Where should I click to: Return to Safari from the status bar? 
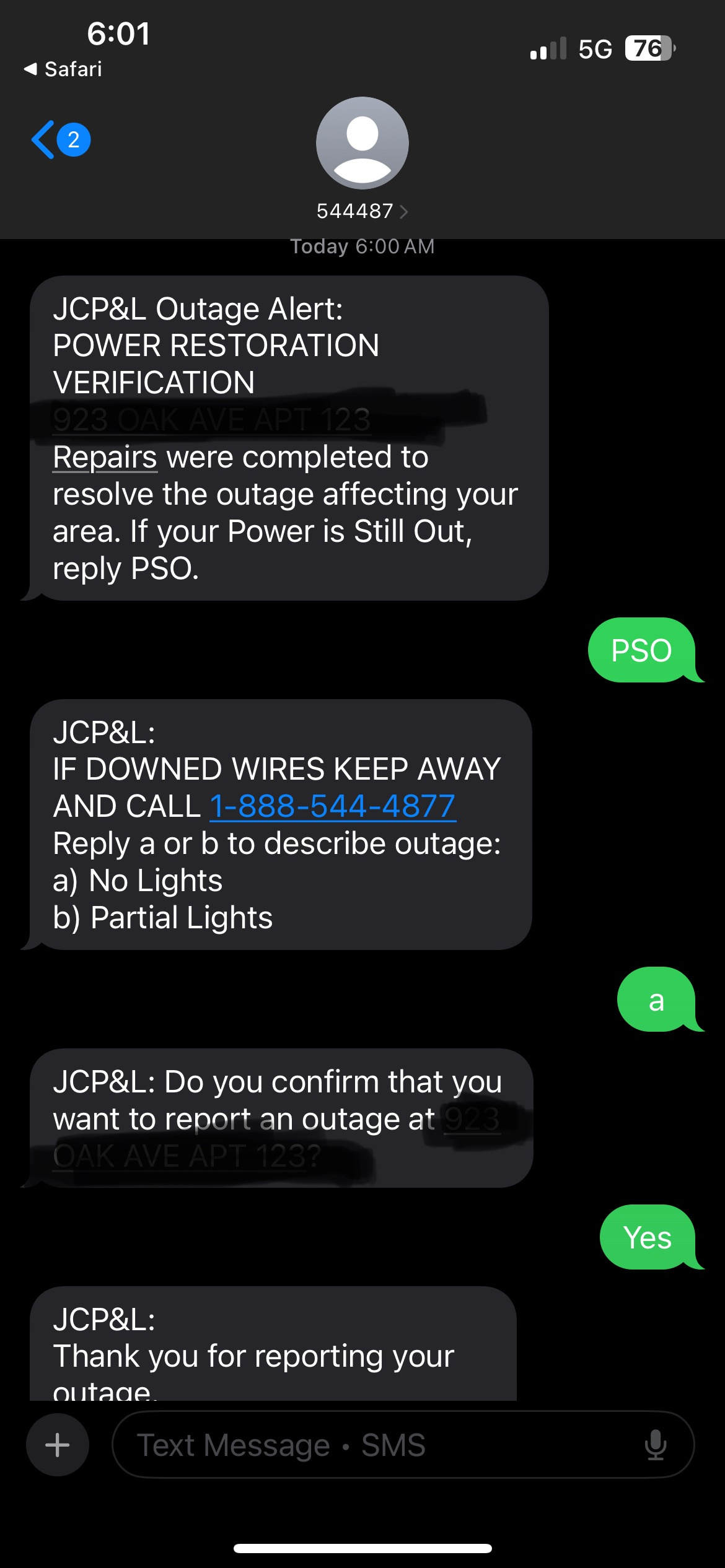pos(63,69)
